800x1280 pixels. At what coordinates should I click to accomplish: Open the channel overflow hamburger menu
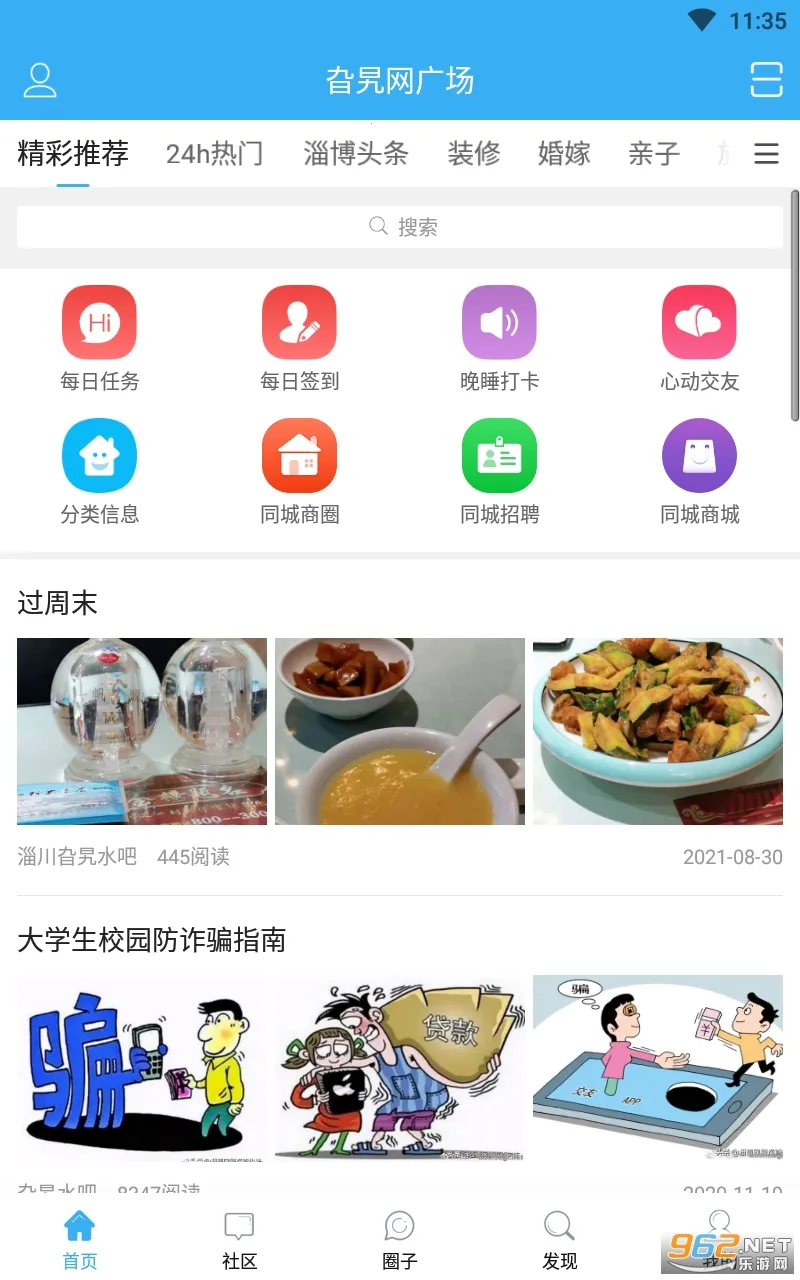click(x=766, y=155)
